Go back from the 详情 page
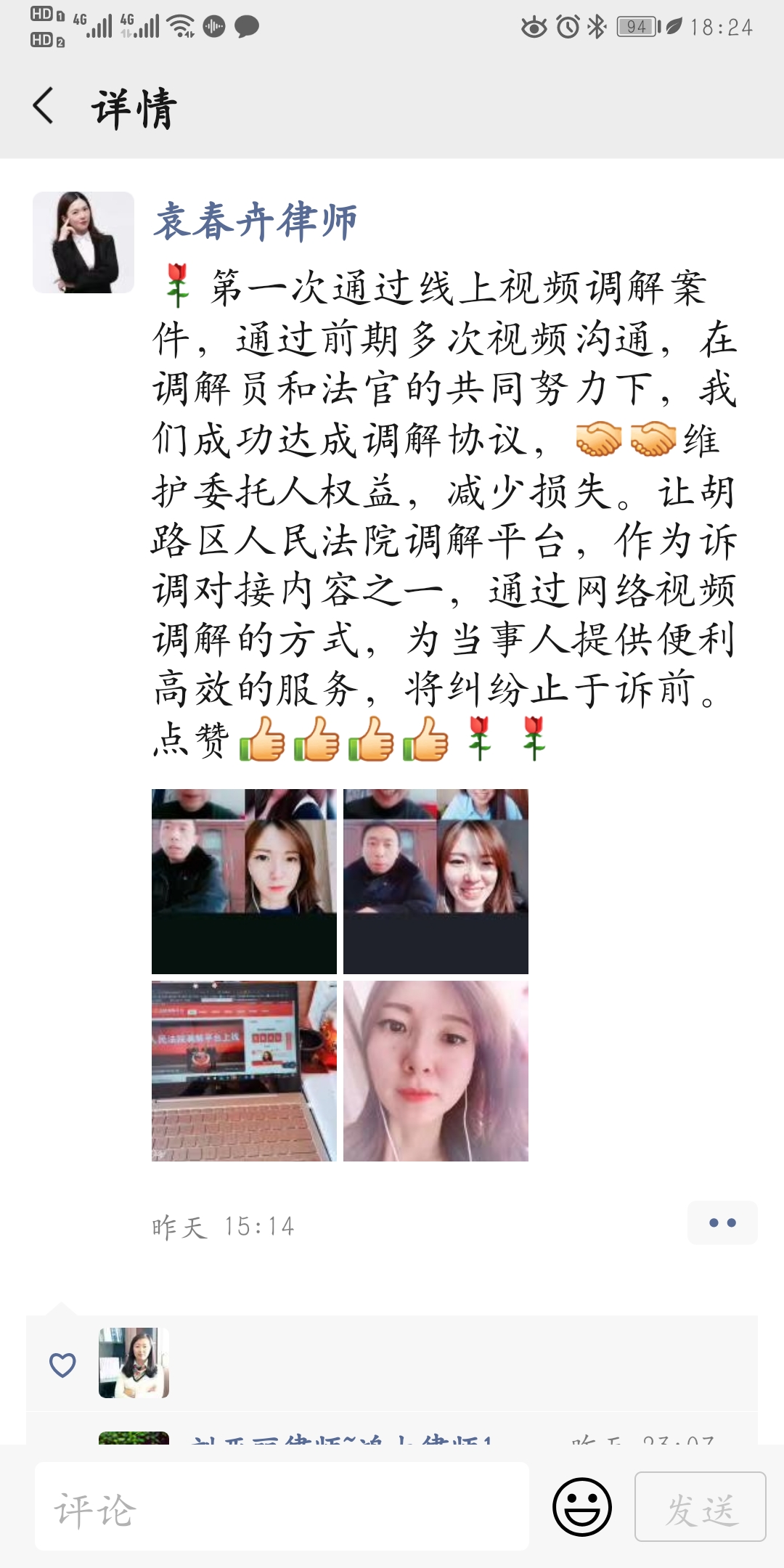784x1568 pixels. click(x=44, y=106)
